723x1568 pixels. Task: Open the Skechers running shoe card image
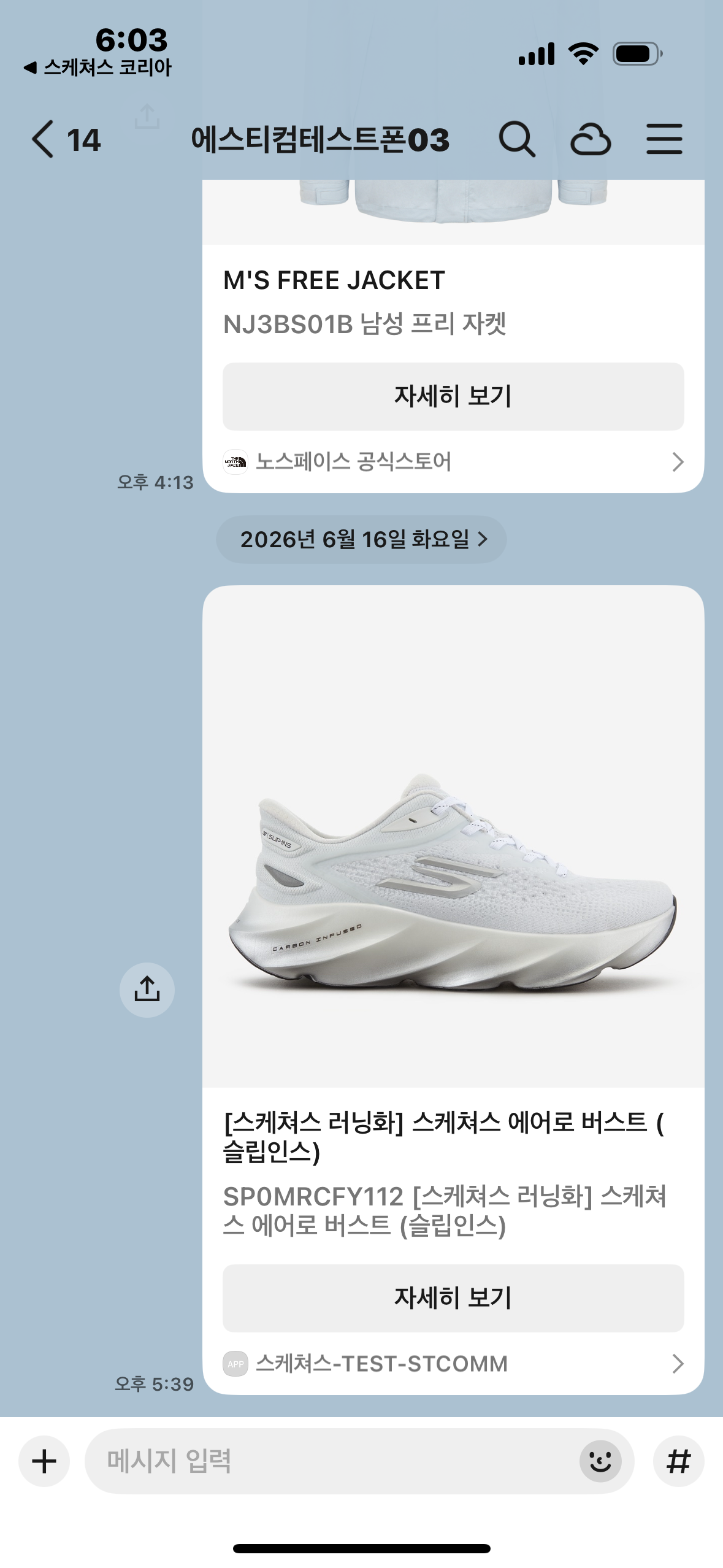(453, 836)
